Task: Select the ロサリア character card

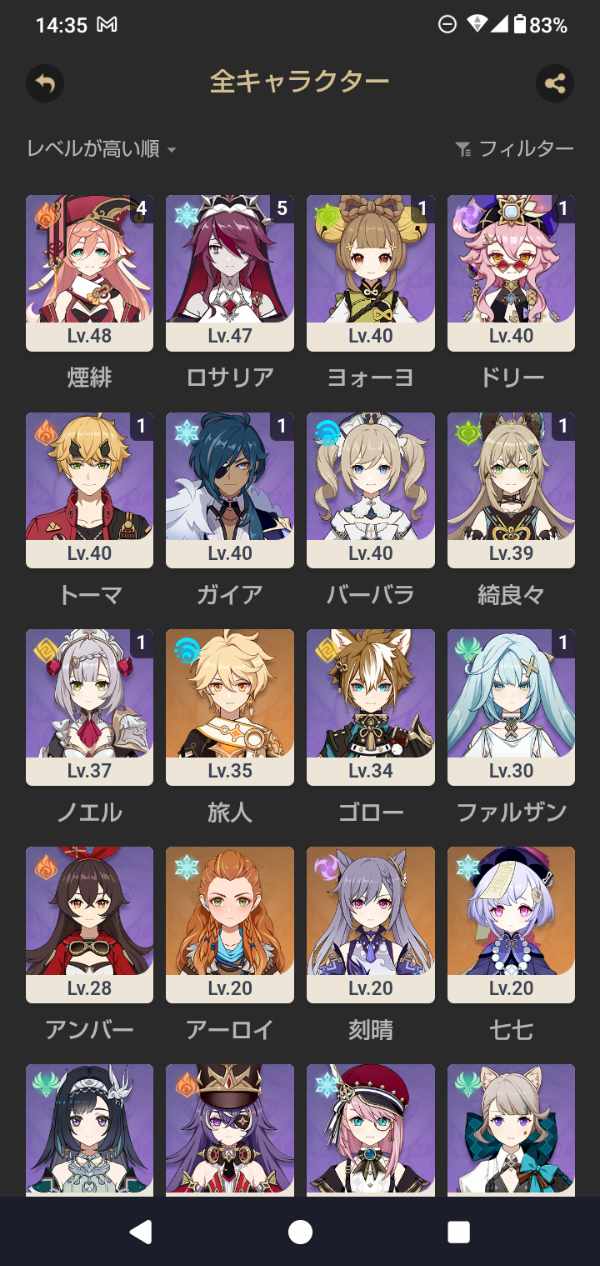Action: point(230,273)
